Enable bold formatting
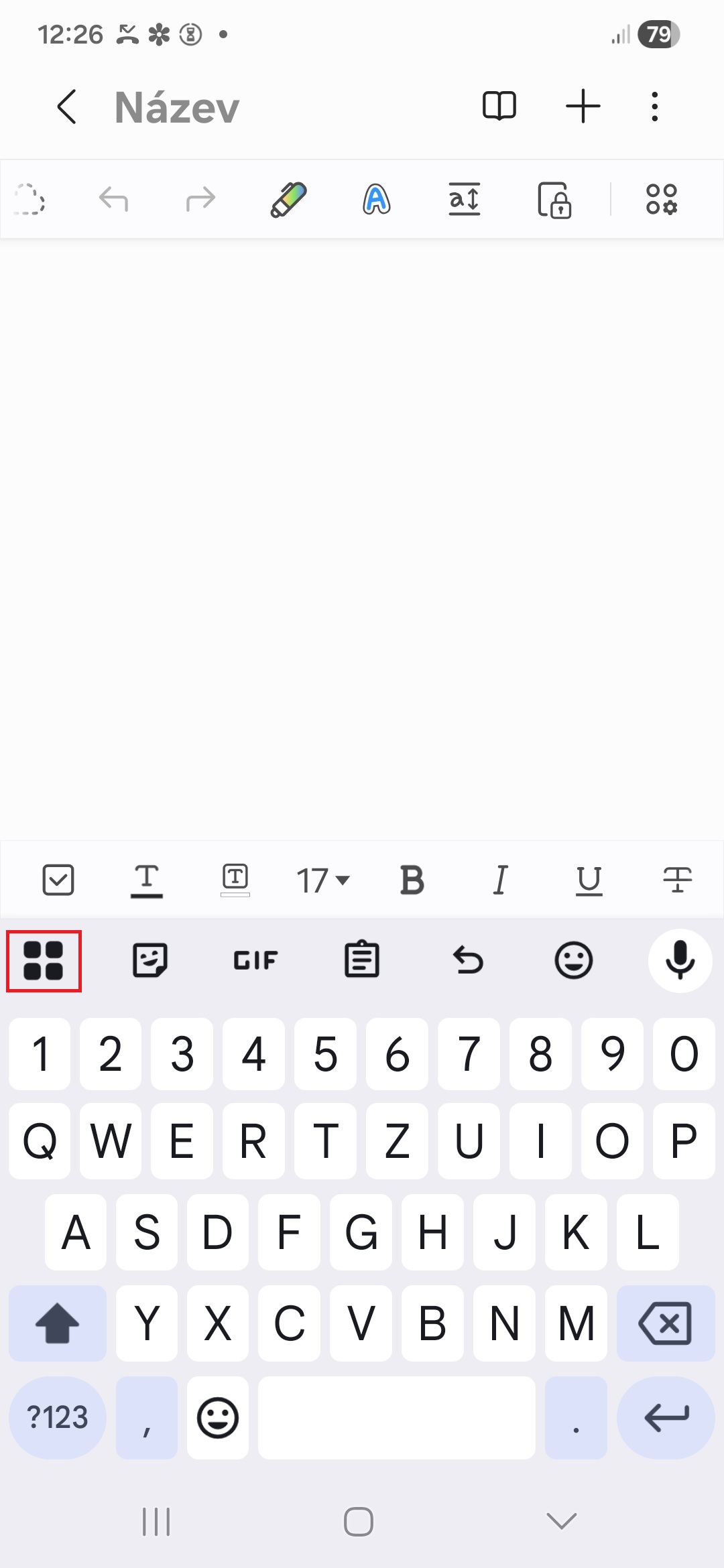This screenshot has height=1568, width=724. coord(412,880)
